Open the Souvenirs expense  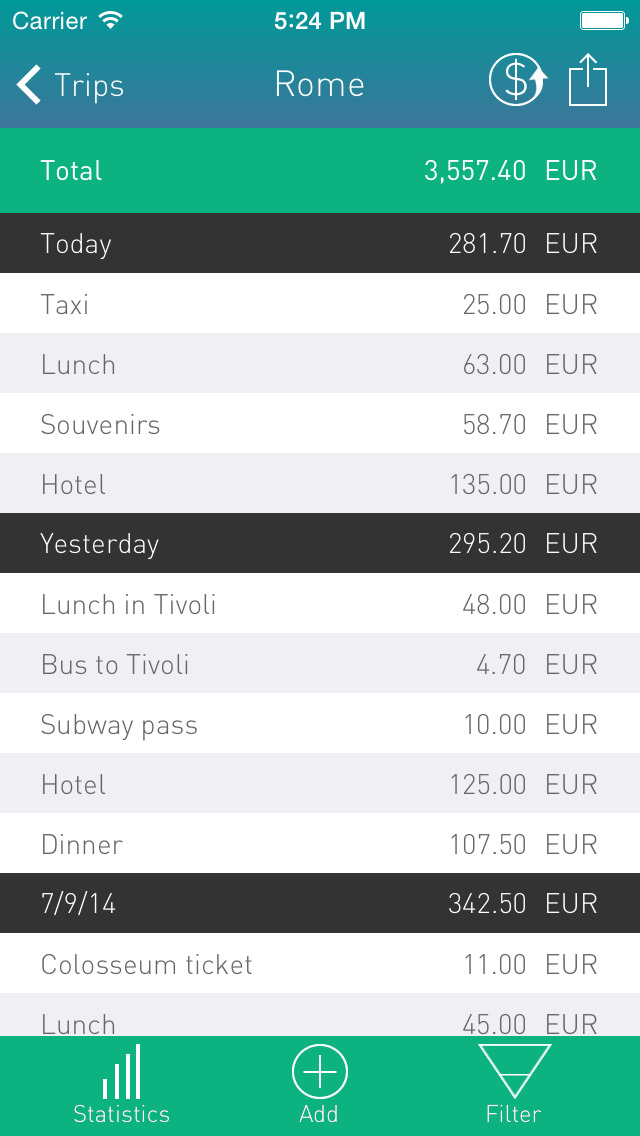tap(320, 424)
